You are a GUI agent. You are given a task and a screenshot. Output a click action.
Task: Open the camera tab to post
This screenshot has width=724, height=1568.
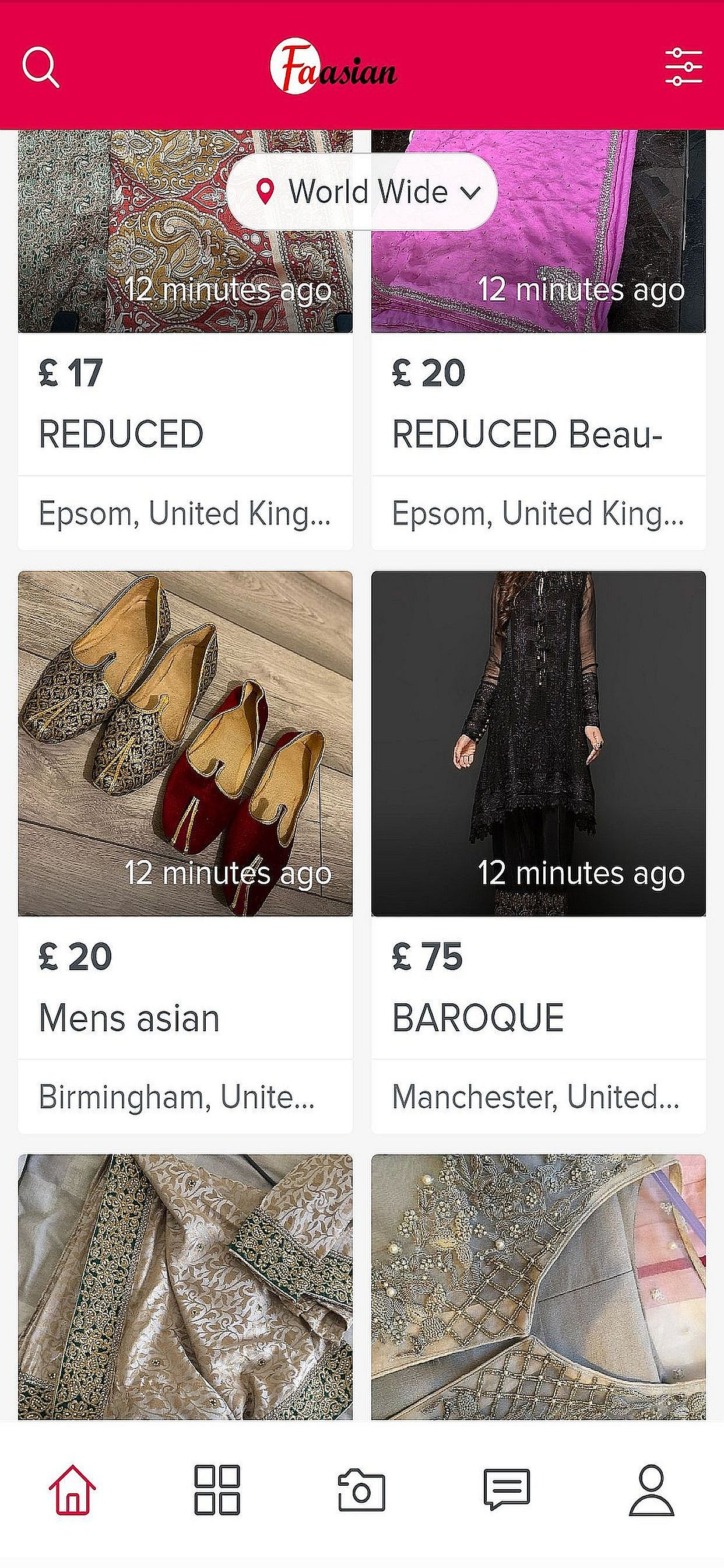pos(361,1489)
